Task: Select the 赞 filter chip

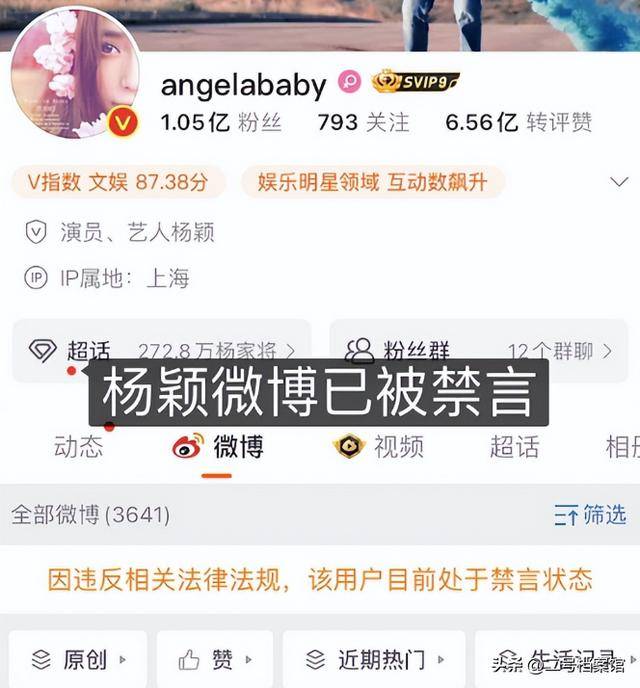Action: pyautogui.click(x=214, y=659)
